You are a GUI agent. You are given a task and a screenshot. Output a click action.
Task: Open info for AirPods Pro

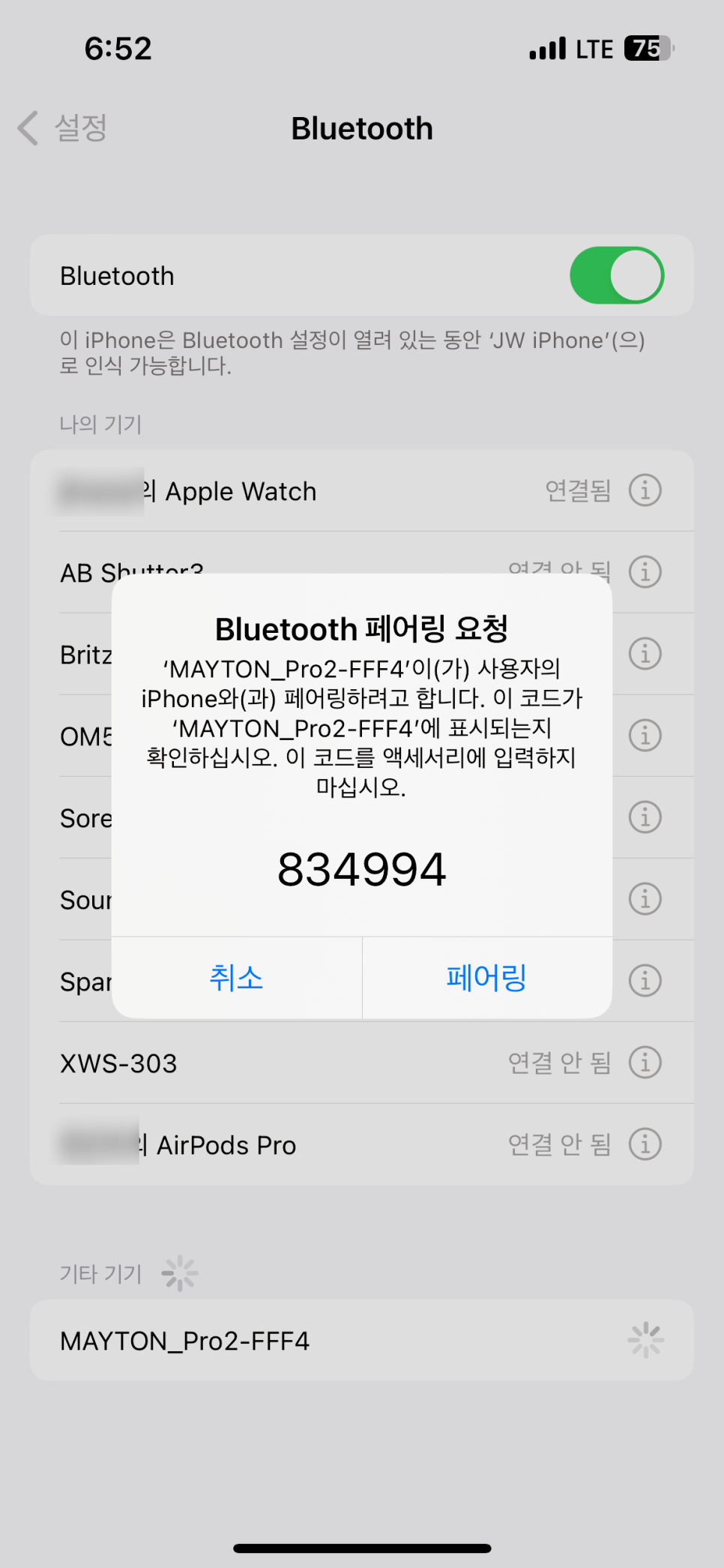pyautogui.click(x=645, y=1144)
